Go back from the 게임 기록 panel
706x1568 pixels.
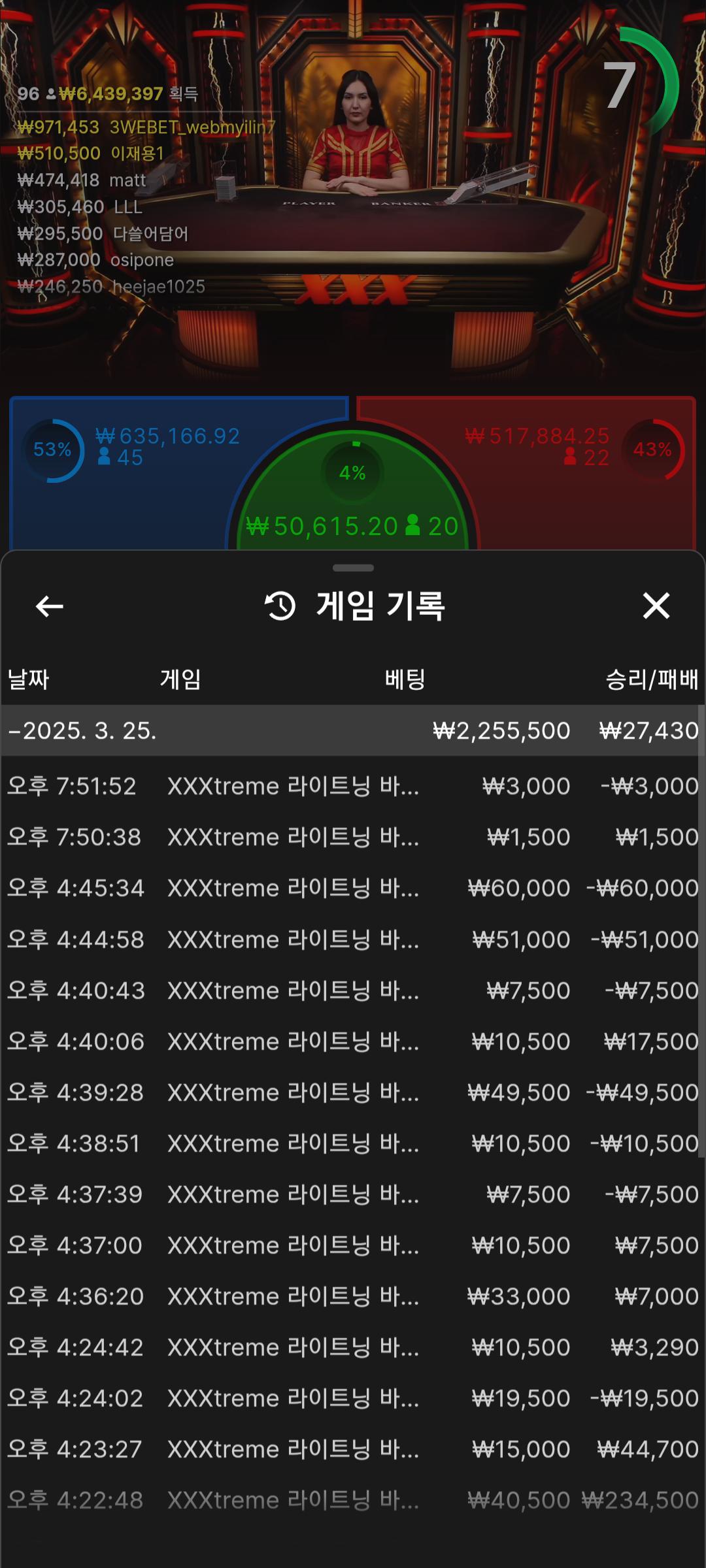click(x=49, y=606)
